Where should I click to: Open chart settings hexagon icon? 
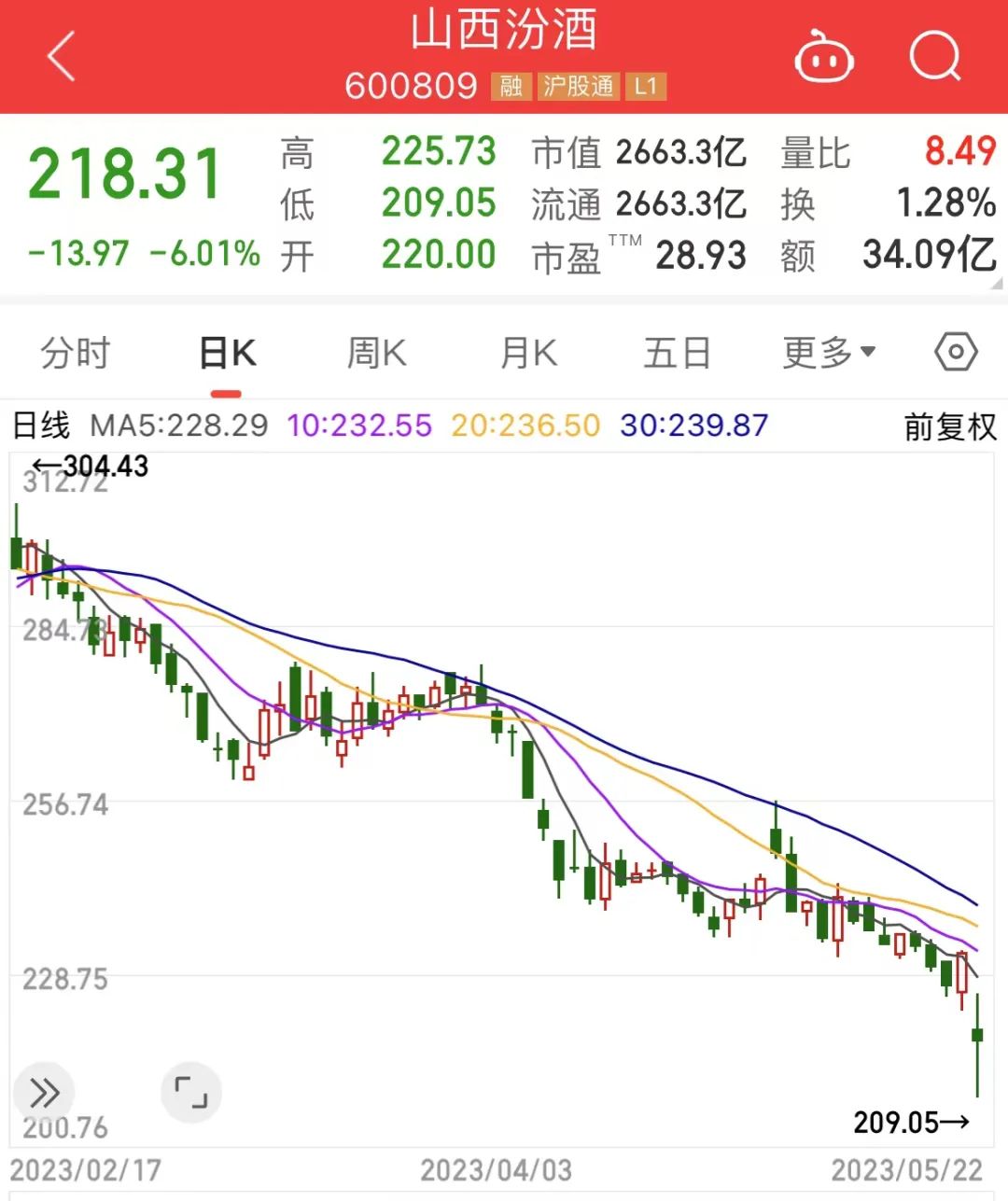[x=956, y=353]
